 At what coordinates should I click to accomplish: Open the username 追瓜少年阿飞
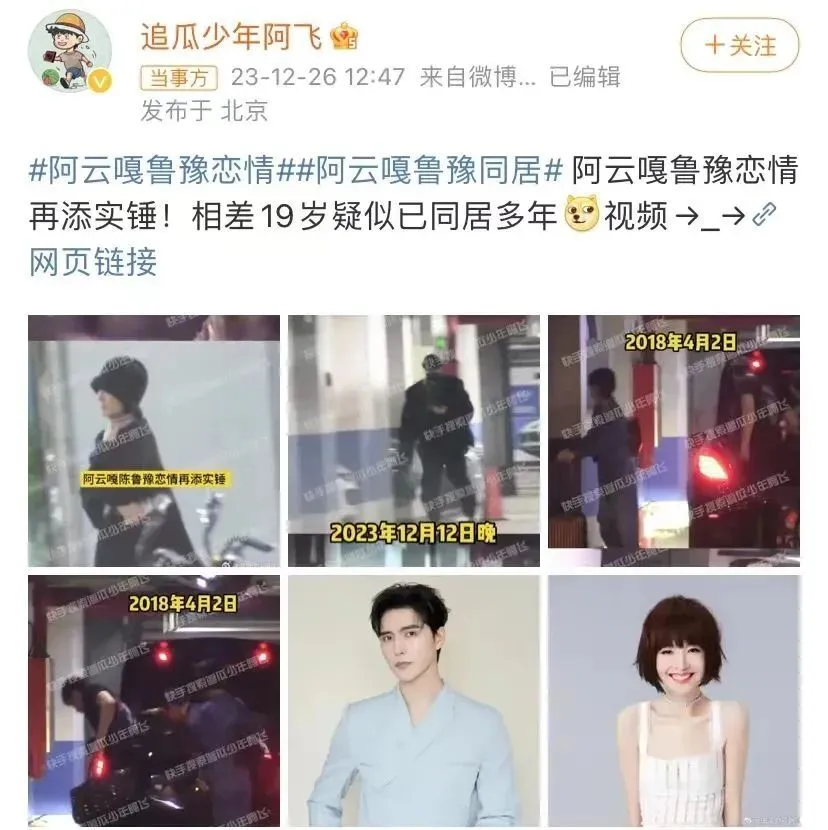[x=231, y=37]
